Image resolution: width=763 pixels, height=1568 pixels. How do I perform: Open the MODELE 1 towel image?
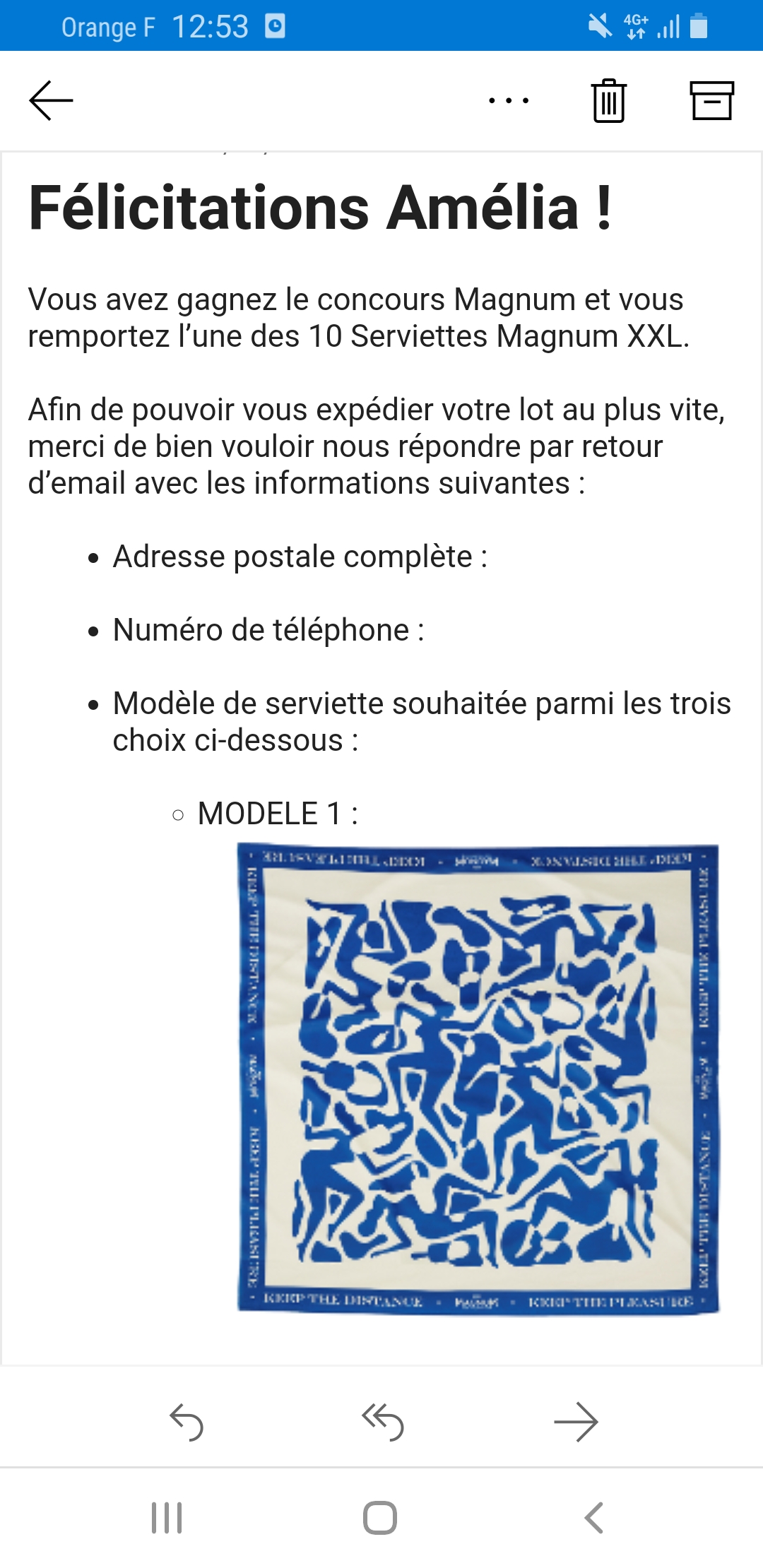[x=478, y=1079]
